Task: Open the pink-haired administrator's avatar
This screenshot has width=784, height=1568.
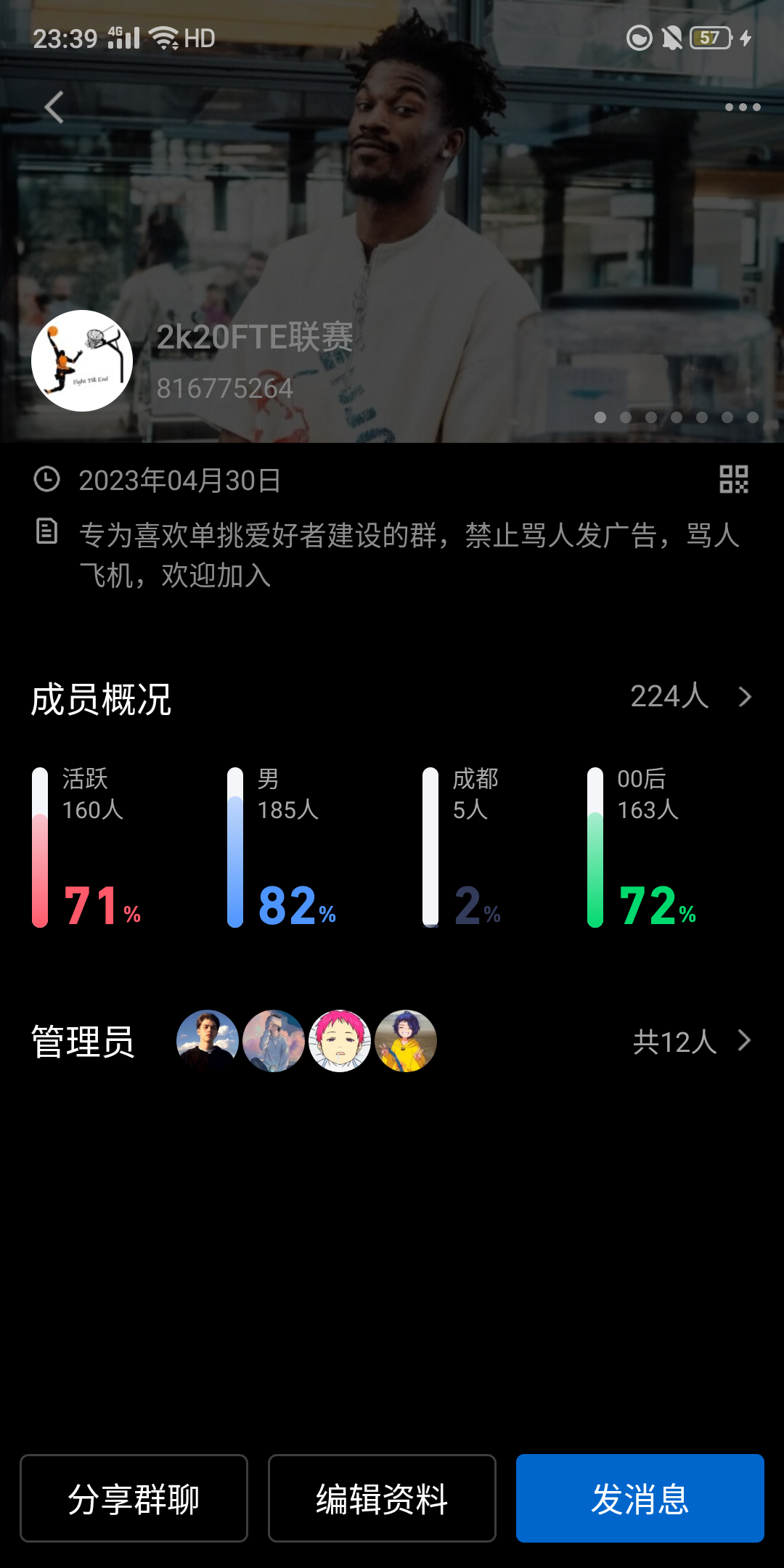Action: click(340, 1041)
